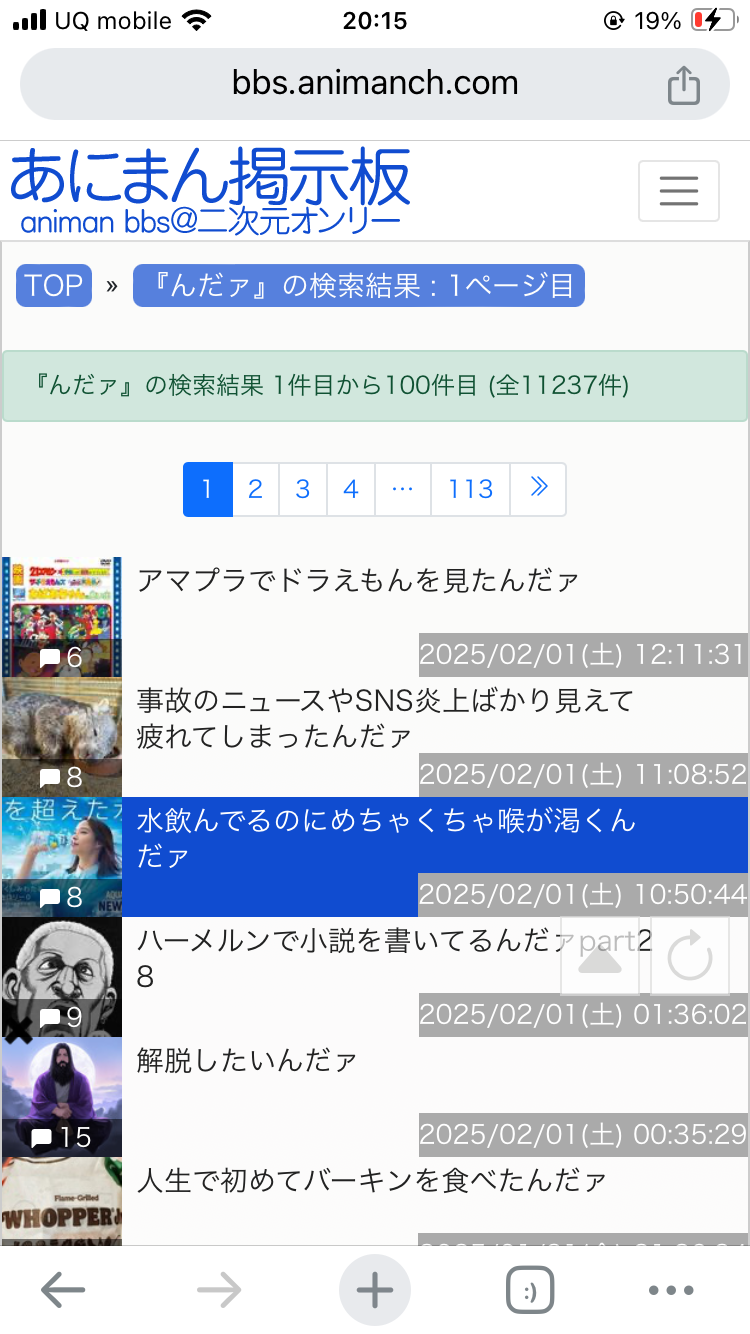
Task: Go to last results page 113
Action: (470, 489)
